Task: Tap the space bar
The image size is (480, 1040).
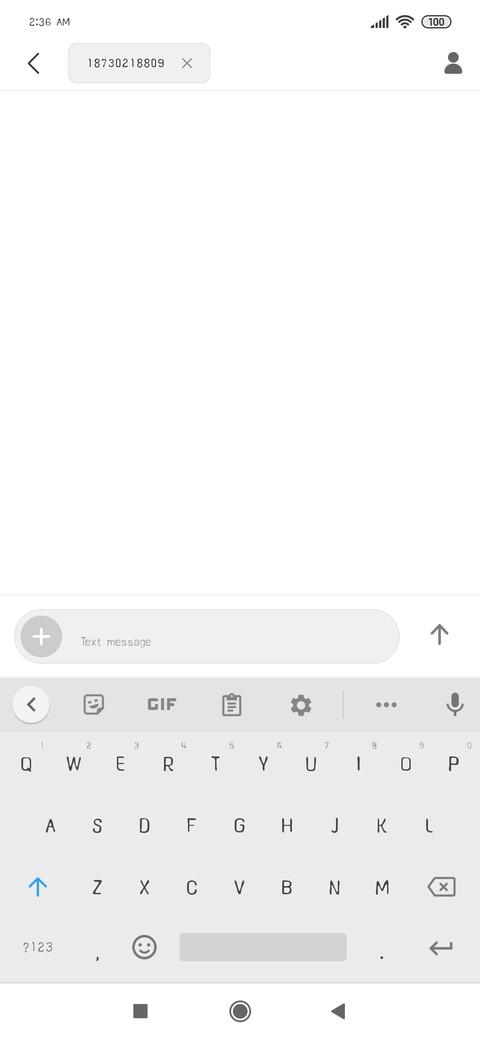Action: coord(263,947)
